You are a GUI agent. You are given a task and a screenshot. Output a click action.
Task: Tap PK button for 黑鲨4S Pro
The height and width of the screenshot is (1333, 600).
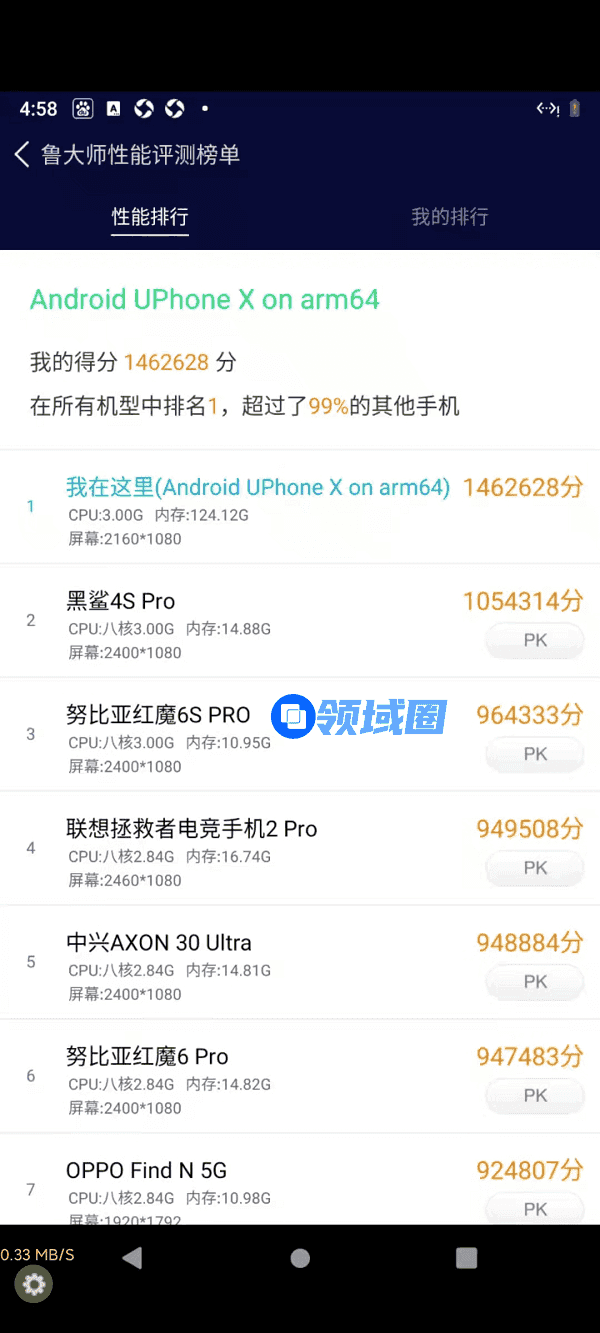click(x=535, y=640)
